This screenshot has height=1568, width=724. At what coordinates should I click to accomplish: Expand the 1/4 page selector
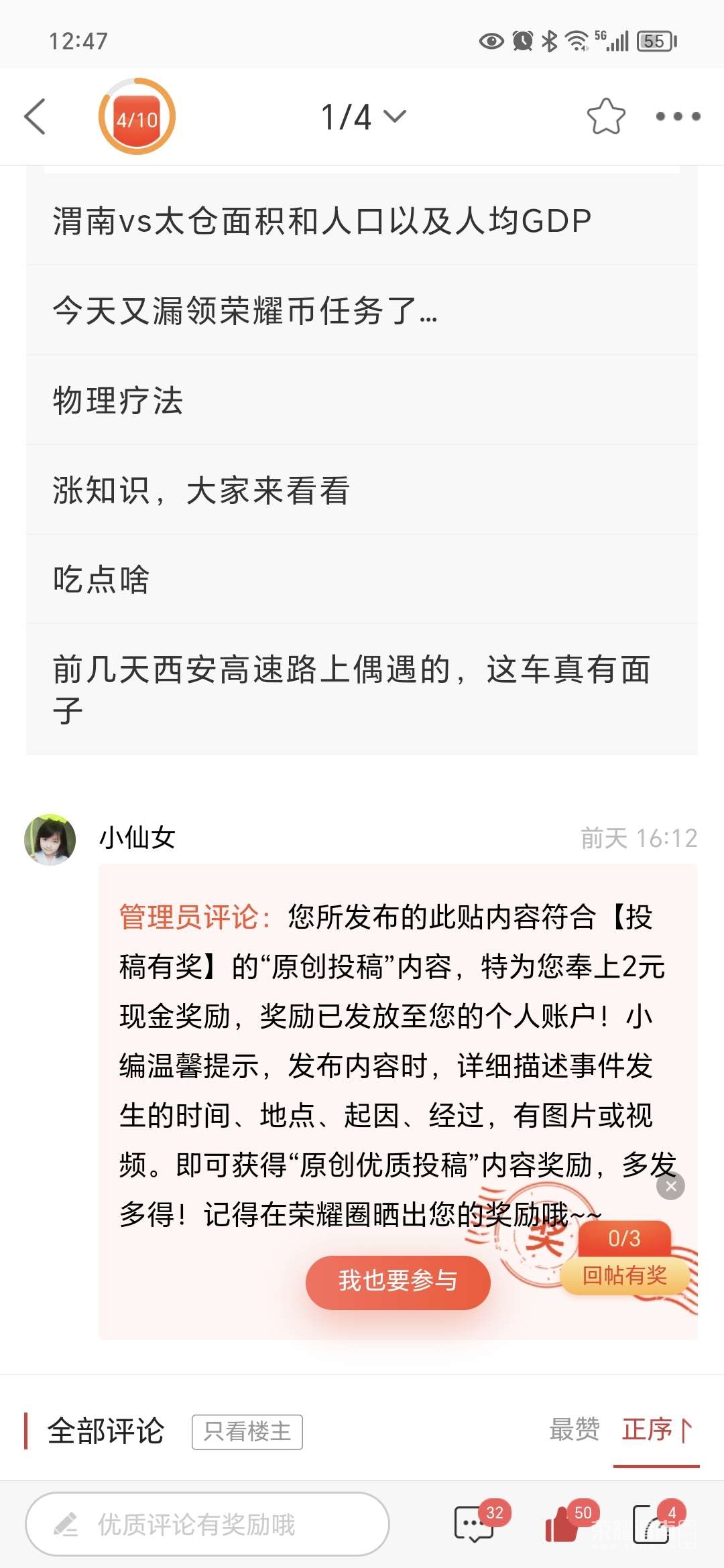click(363, 117)
